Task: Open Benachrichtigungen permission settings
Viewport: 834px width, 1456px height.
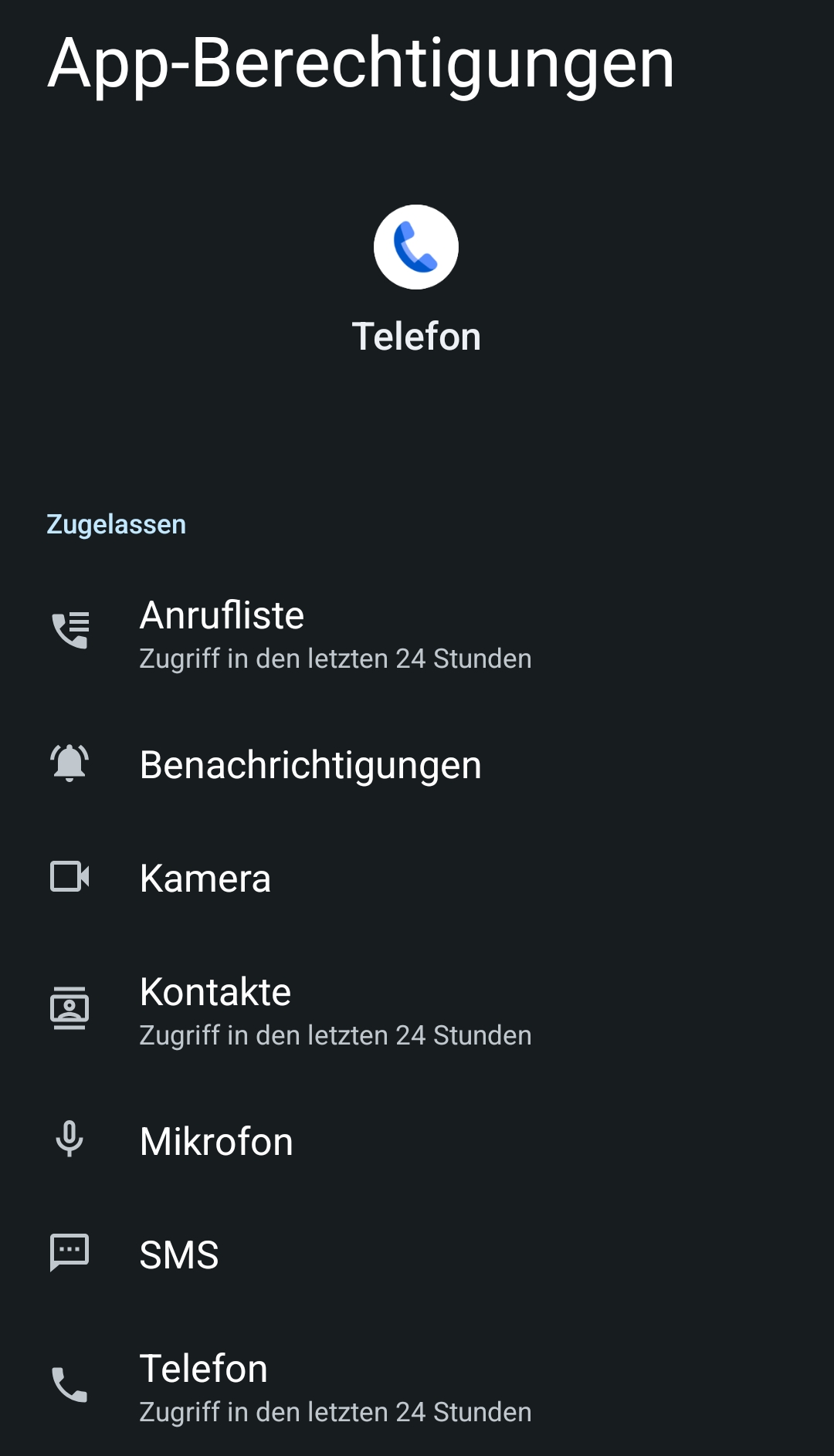Action: tap(310, 765)
